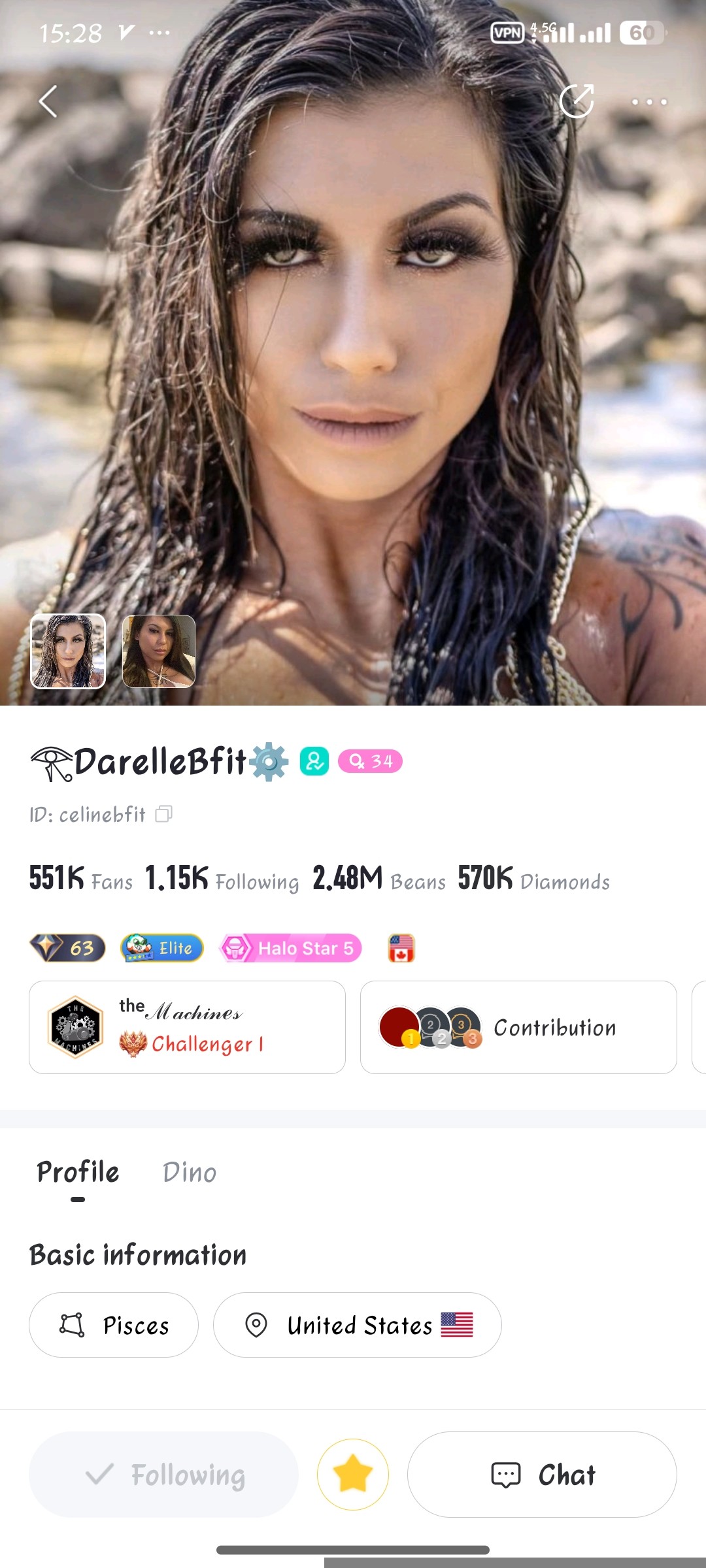View the 551K Fans list
This screenshot has width=706, height=1568.
pos(80,879)
